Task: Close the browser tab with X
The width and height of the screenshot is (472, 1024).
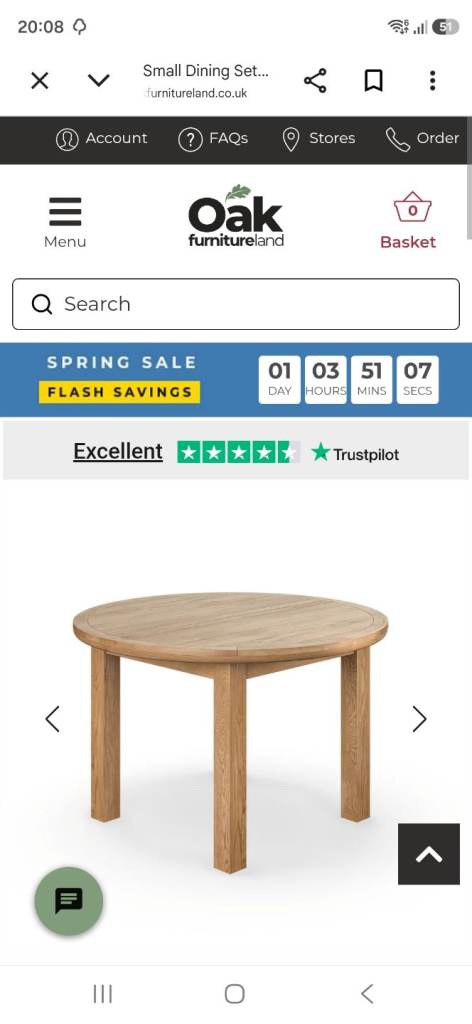Action: coord(40,81)
